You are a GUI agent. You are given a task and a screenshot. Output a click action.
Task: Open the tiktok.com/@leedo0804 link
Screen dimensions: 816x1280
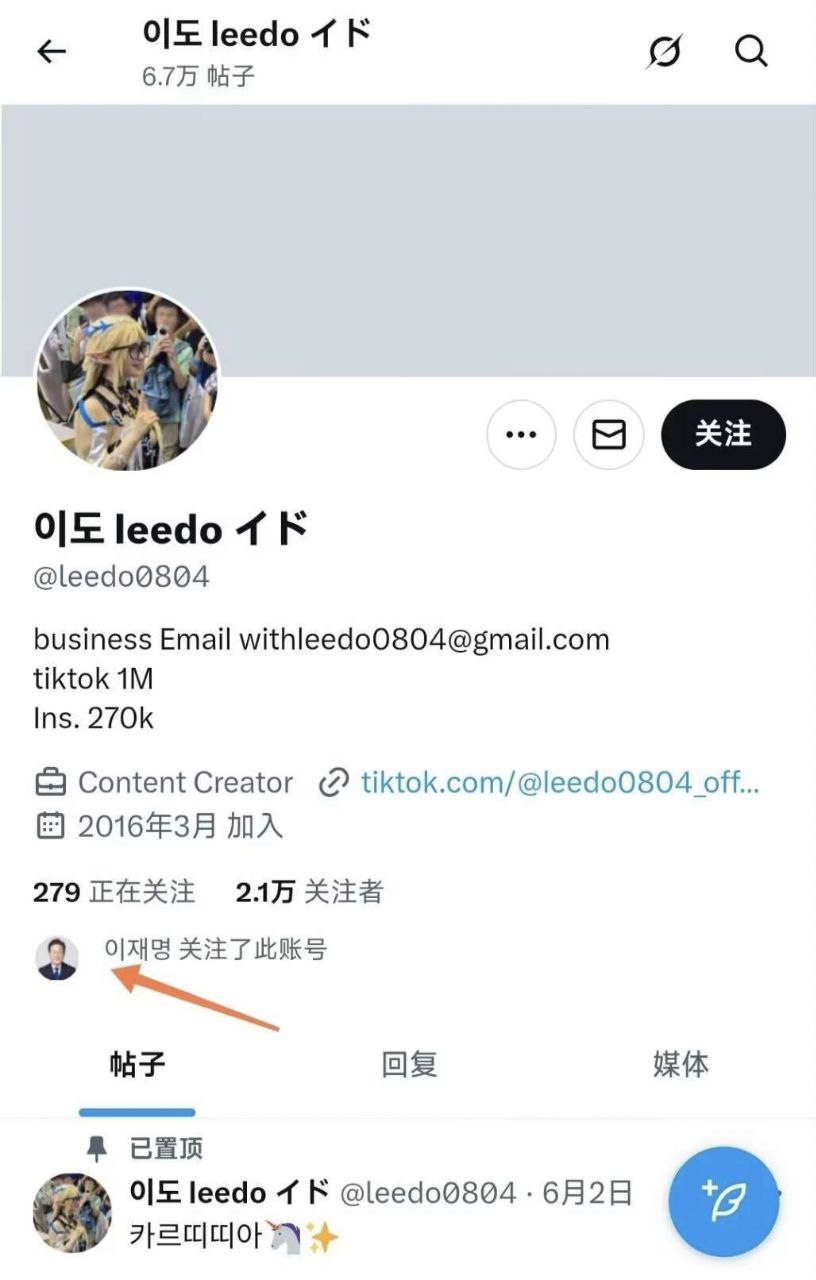pos(559,782)
